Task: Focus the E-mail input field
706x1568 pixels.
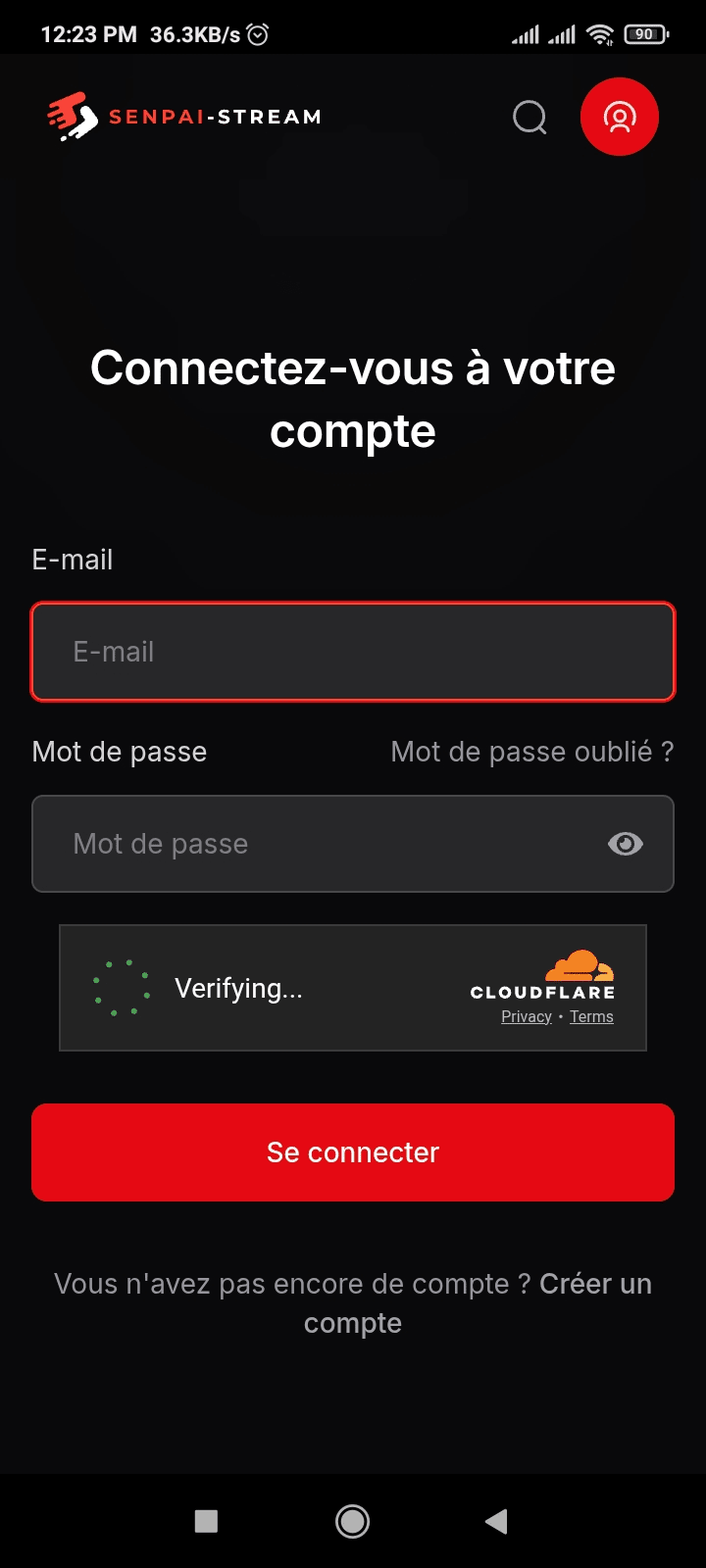Action: pos(353,651)
